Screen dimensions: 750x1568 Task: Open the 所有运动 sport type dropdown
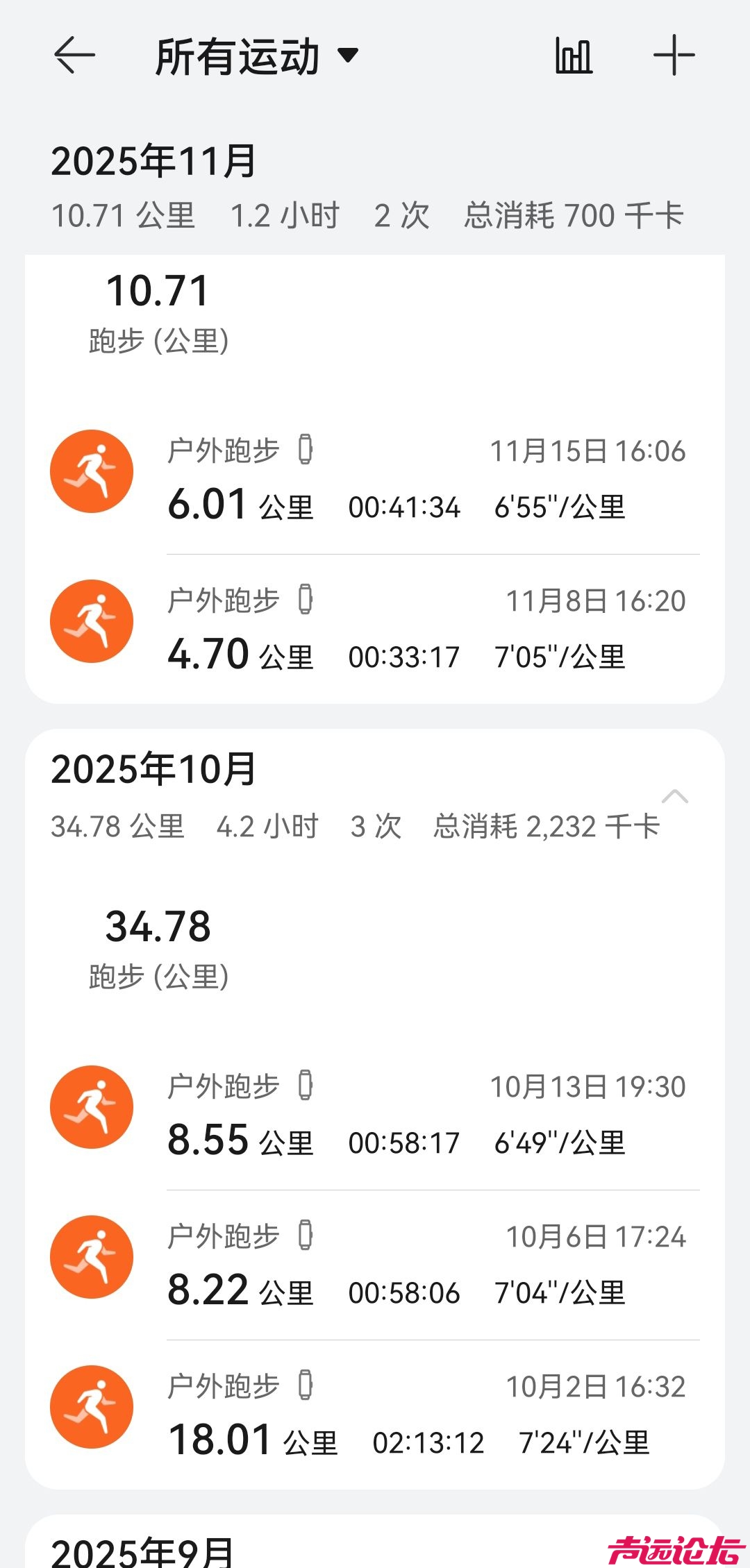[257, 56]
